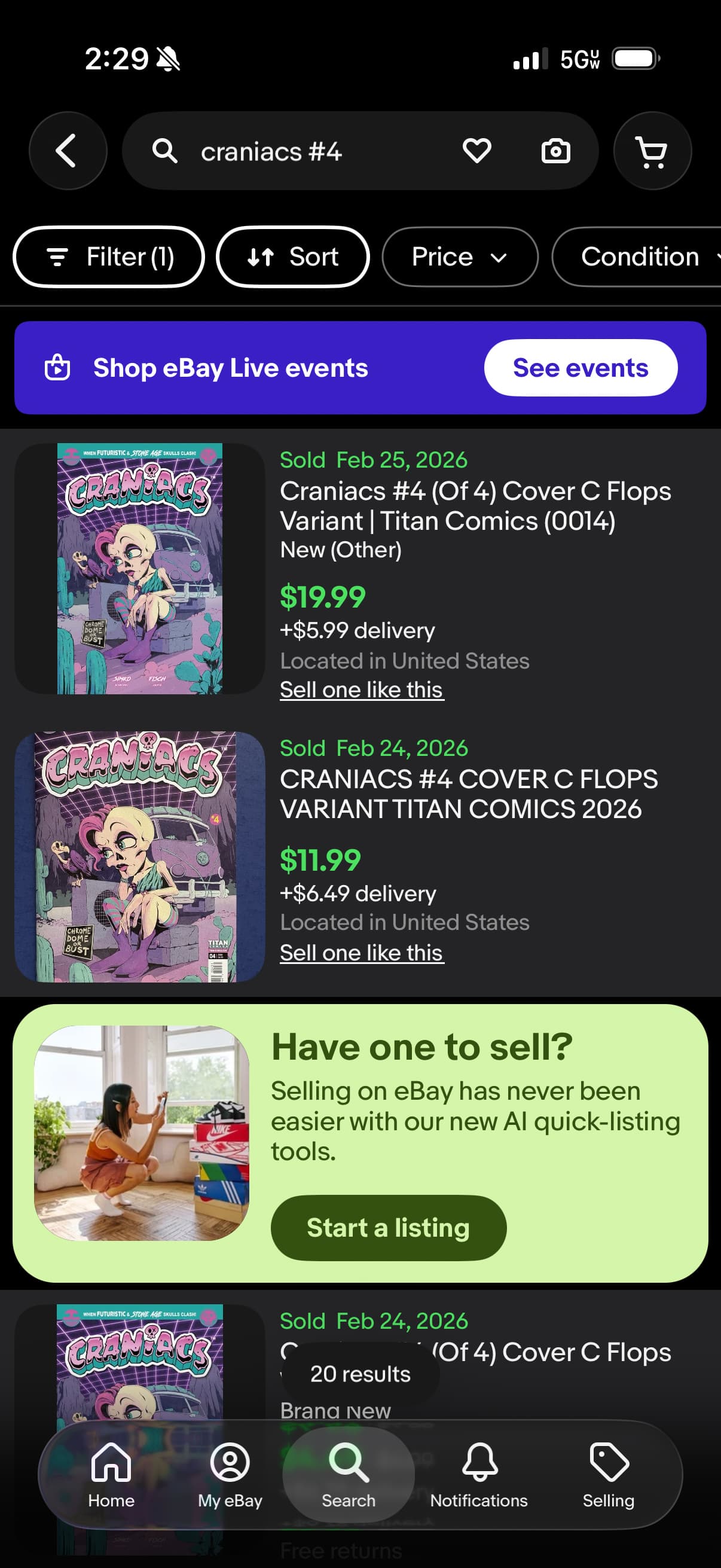
Task: Open camera image search
Action: coord(555,151)
